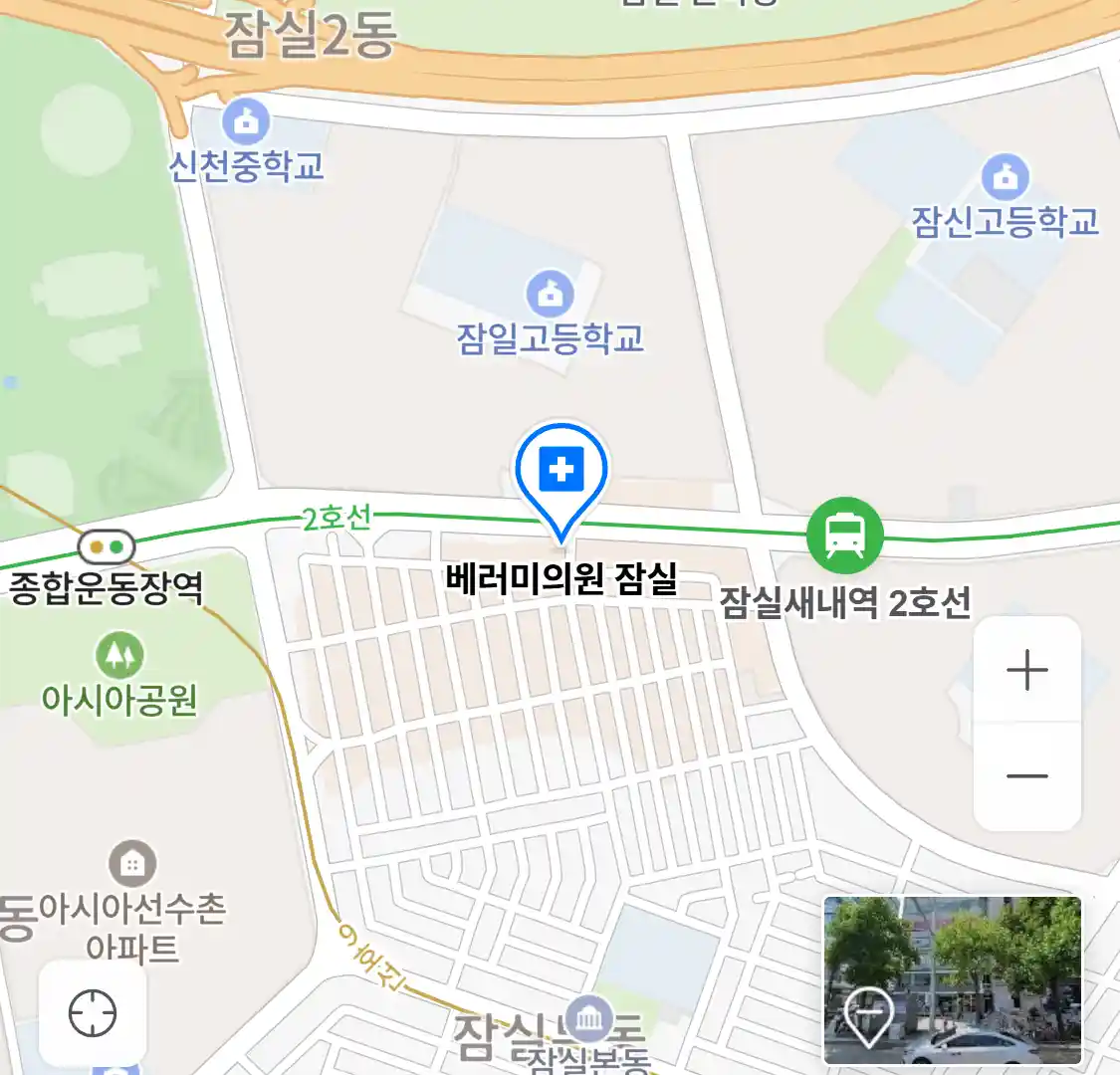Select the 신천중학교 school marker
The width and height of the screenshot is (1120, 1075).
245,122
